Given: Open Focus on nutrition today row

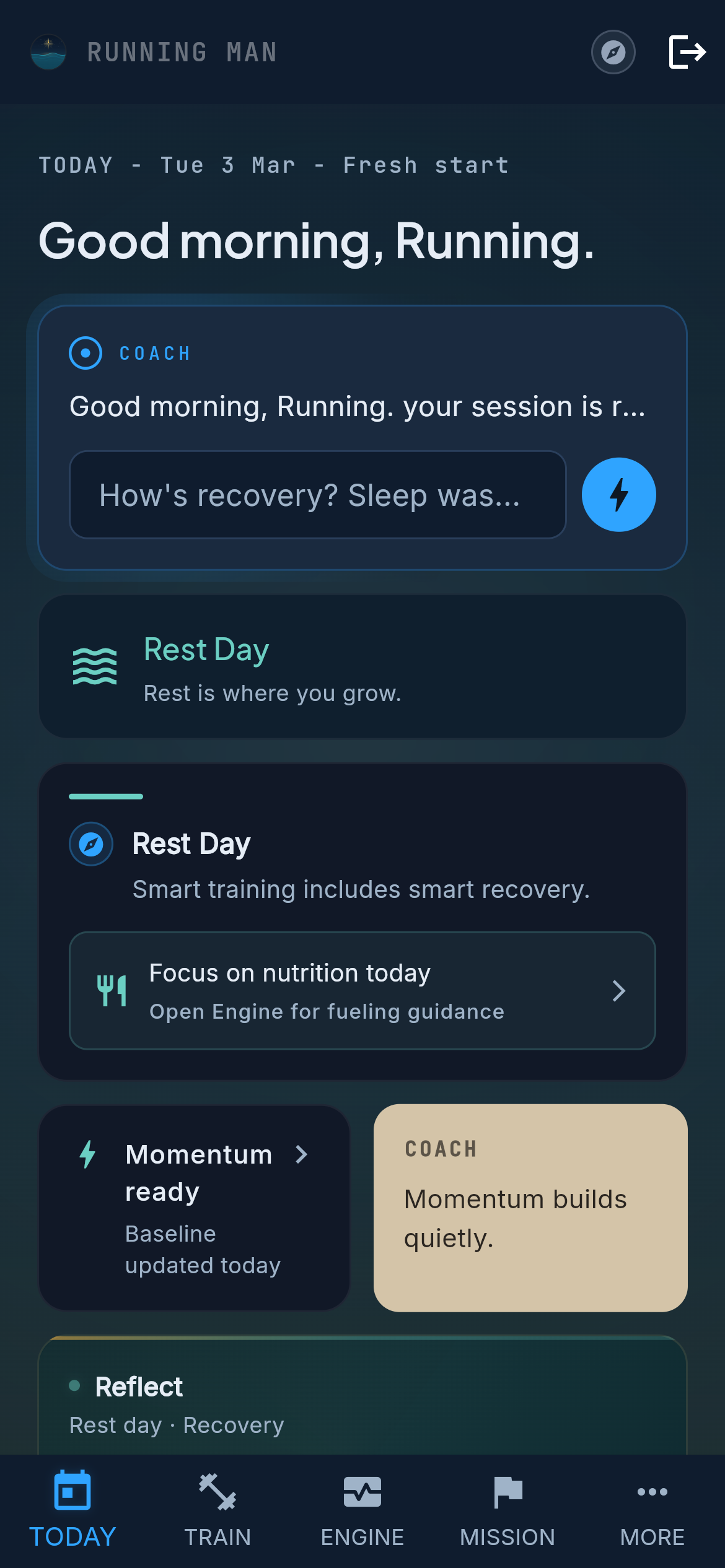Looking at the screenshot, I should [362, 991].
